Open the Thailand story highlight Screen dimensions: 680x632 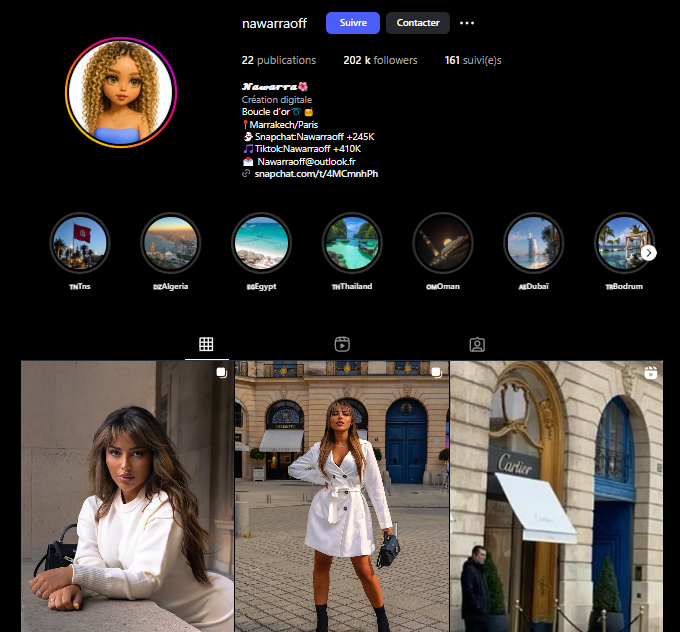352,243
